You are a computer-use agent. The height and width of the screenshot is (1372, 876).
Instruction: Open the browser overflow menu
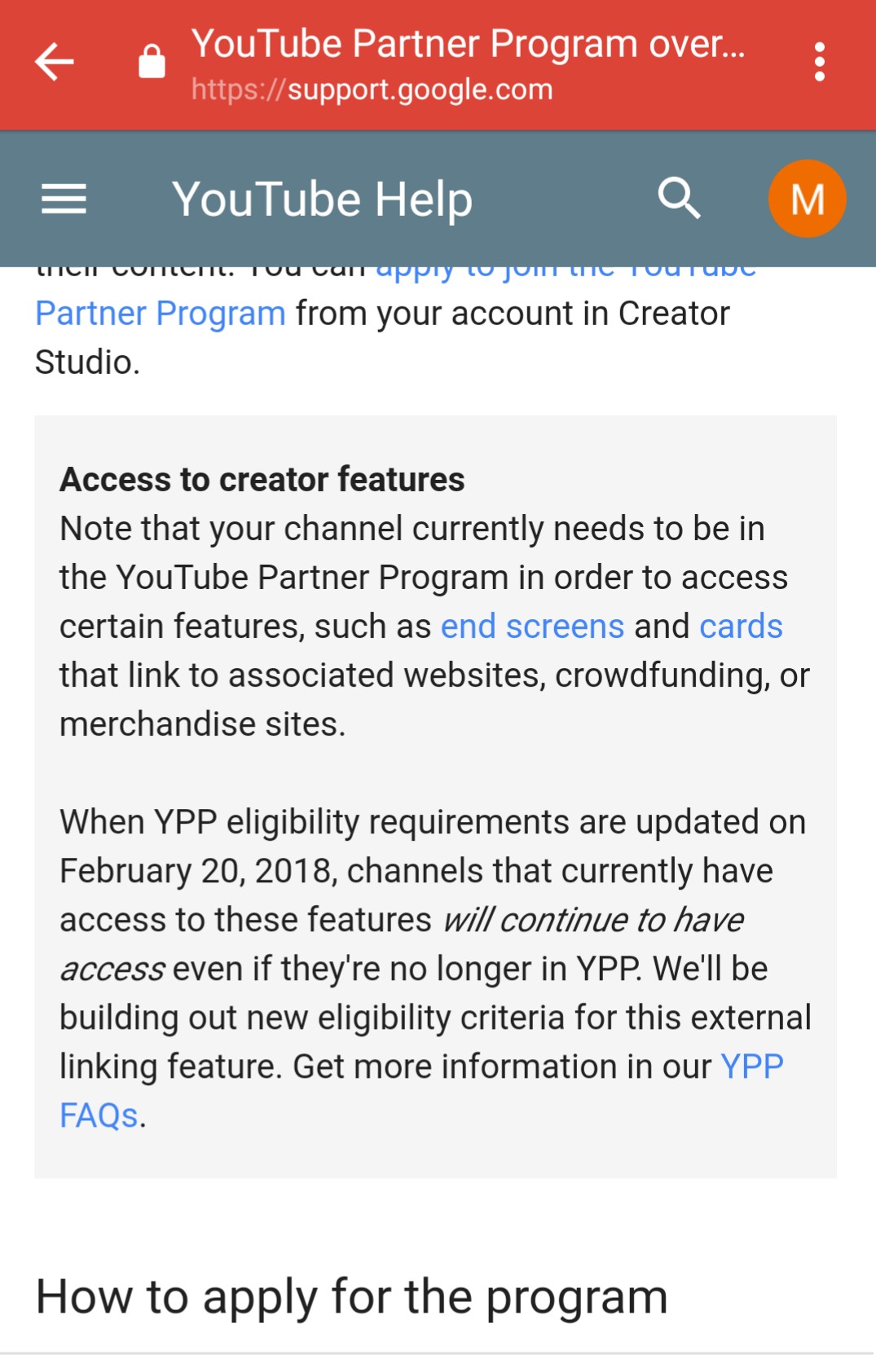coord(819,62)
